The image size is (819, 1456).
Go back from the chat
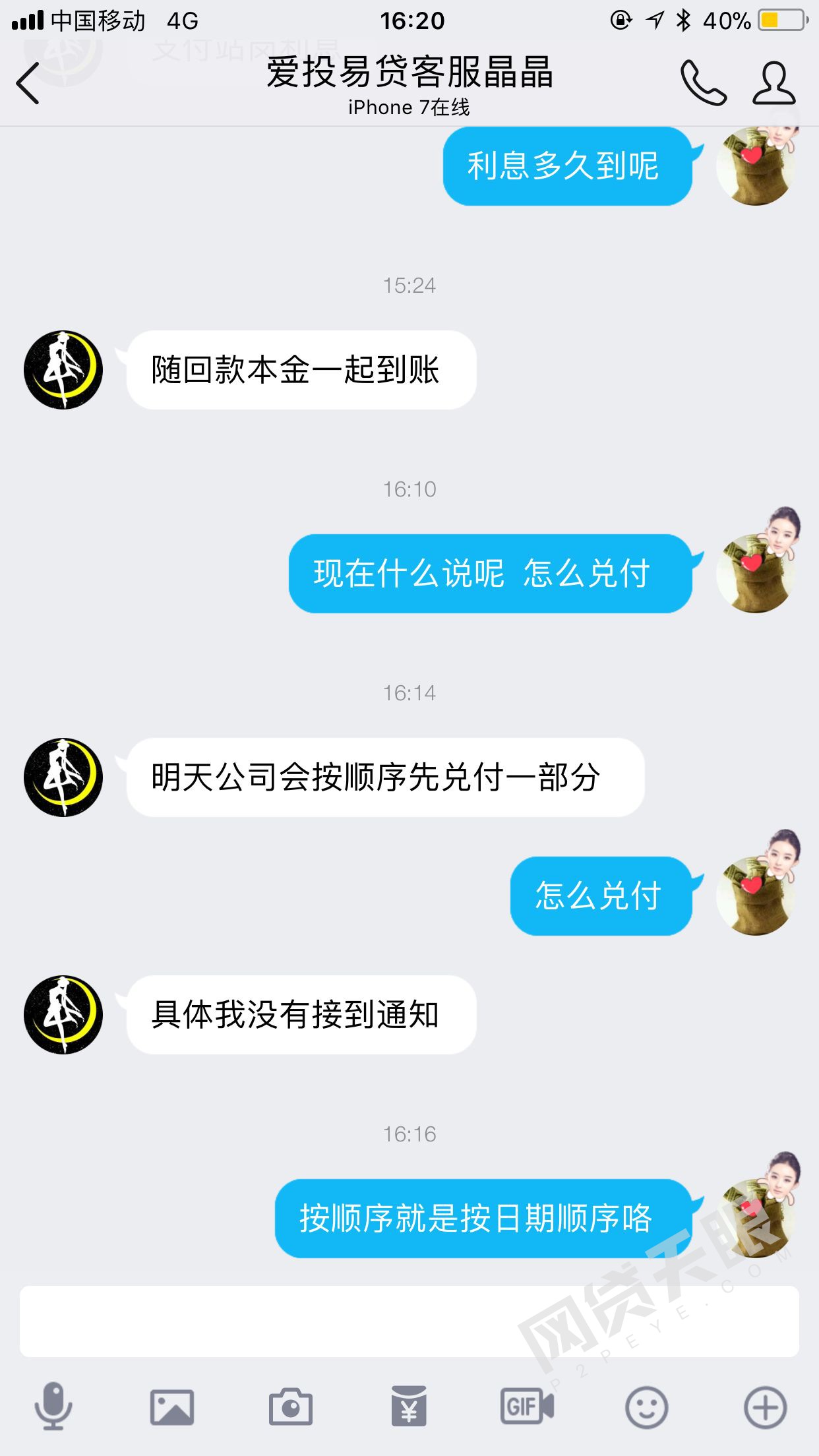tap(28, 84)
